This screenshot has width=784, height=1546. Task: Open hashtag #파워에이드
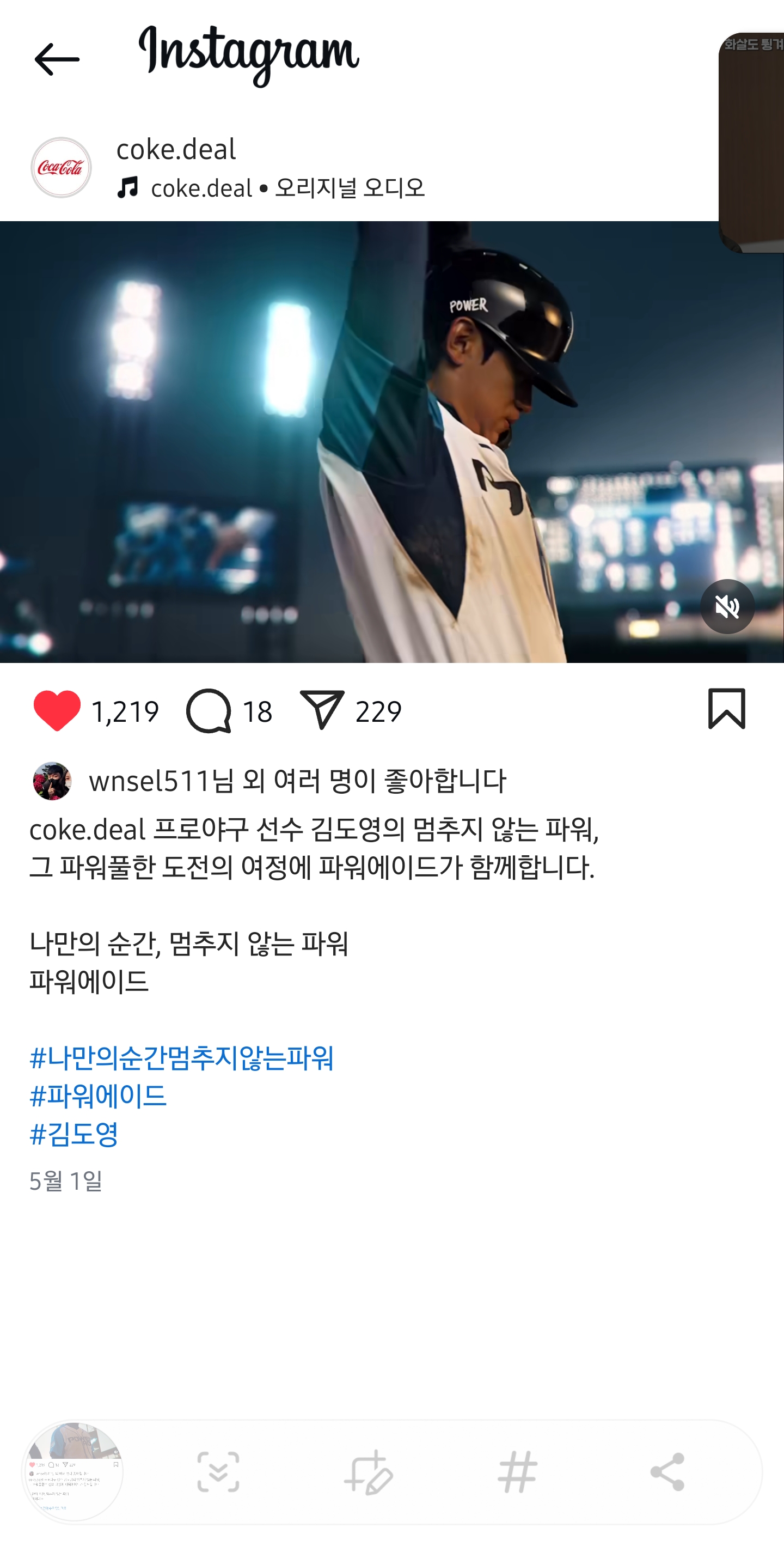point(98,1096)
